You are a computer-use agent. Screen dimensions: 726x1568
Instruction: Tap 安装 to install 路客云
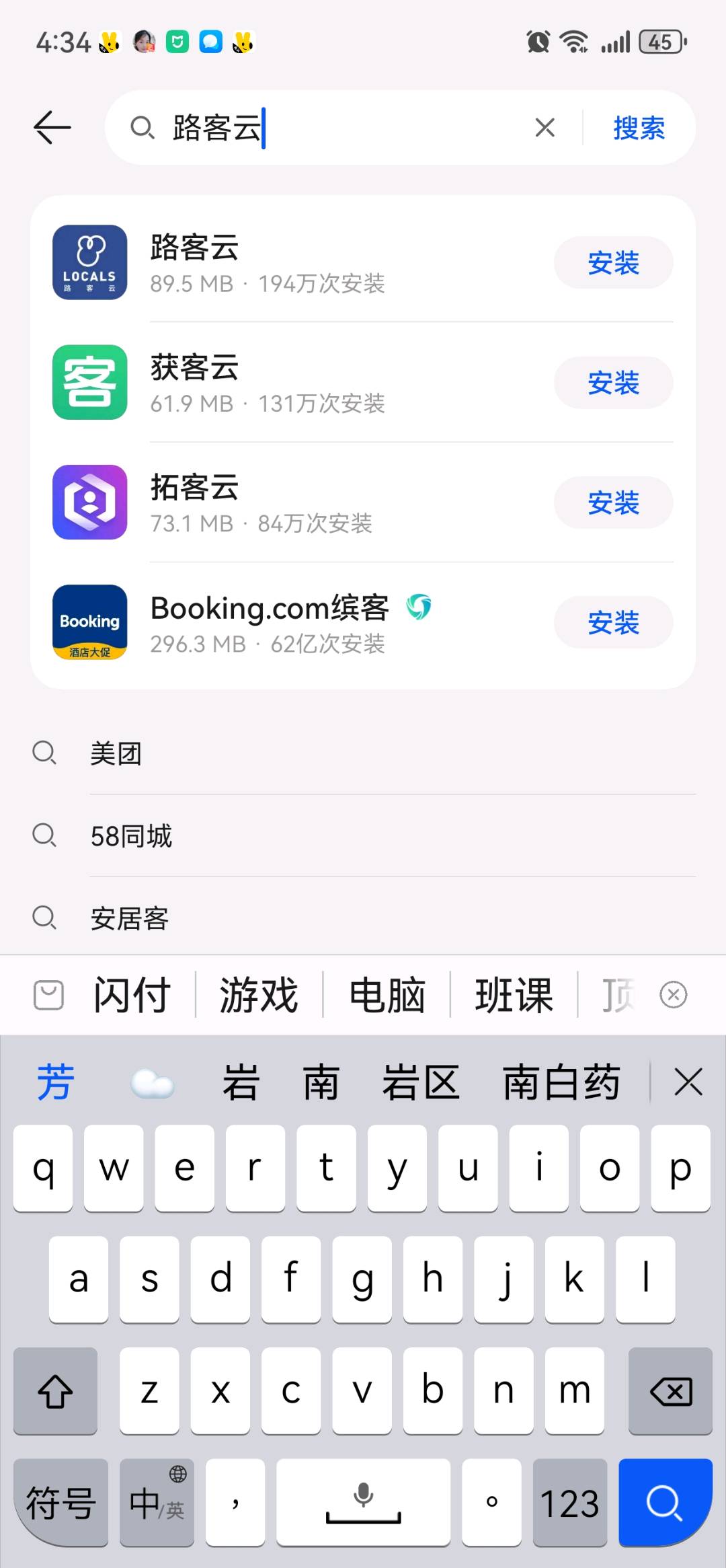pyautogui.click(x=612, y=263)
